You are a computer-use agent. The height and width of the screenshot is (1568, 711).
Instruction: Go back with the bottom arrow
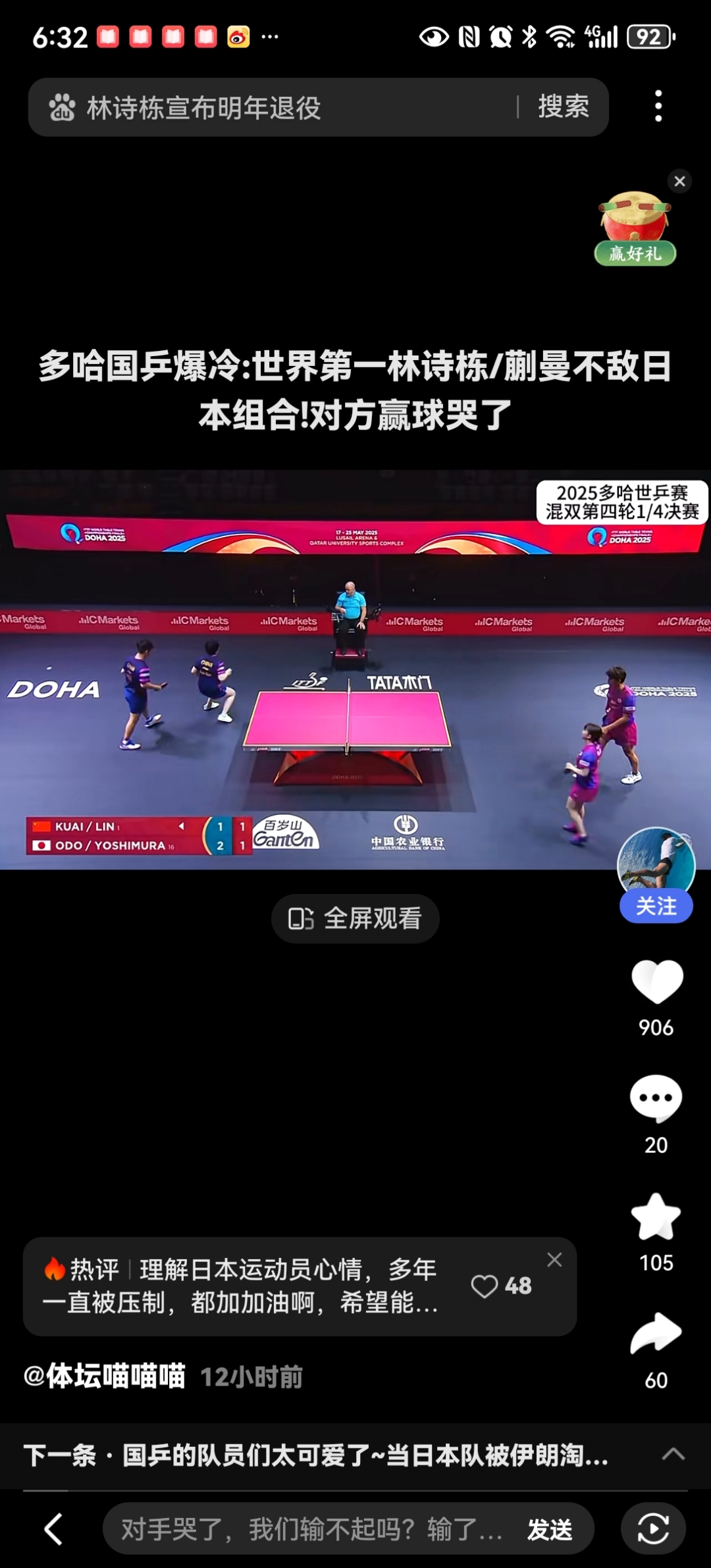(x=54, y=1529)
